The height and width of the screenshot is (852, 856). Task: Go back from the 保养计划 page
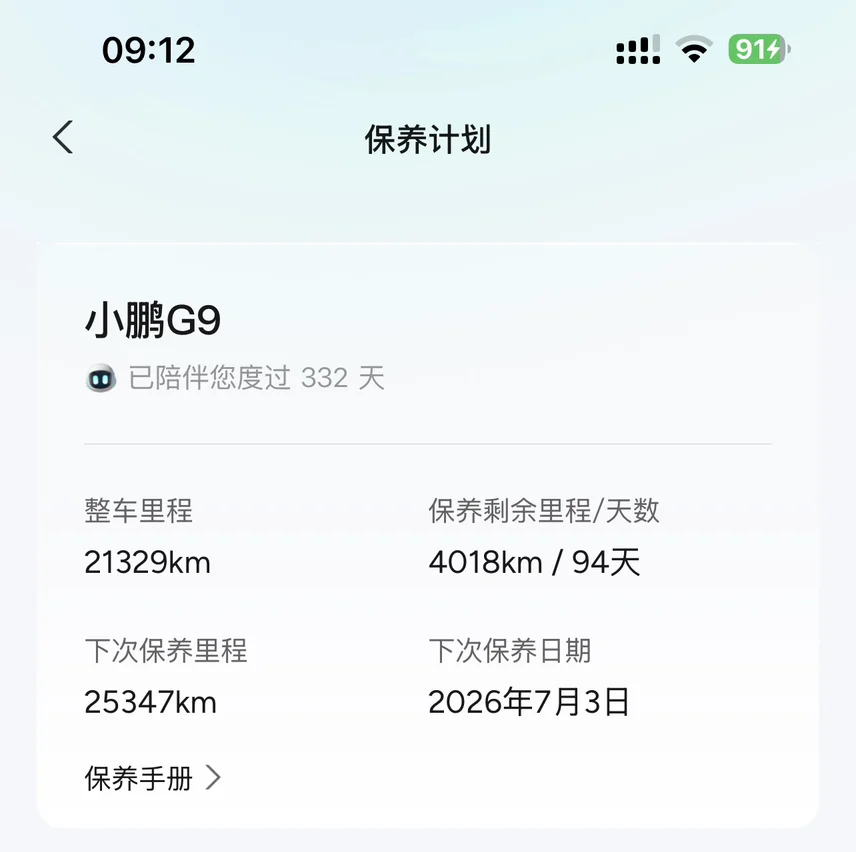coord(63,137)
